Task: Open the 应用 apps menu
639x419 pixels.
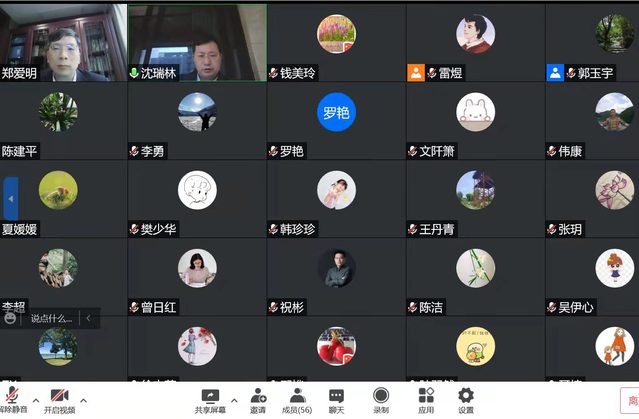Action: click(426, 401)
